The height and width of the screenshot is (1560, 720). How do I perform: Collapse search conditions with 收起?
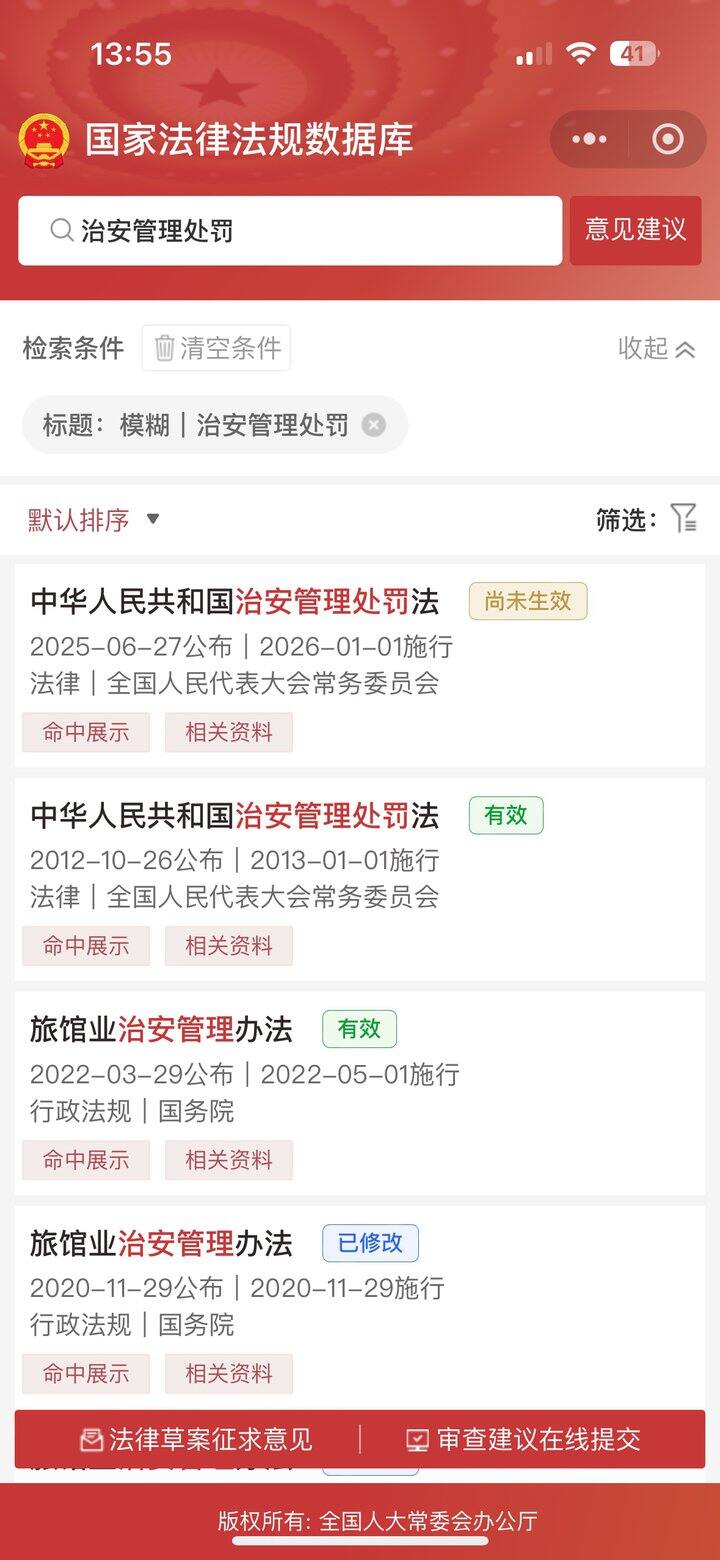pyautogui.click(x=656, y=348)
